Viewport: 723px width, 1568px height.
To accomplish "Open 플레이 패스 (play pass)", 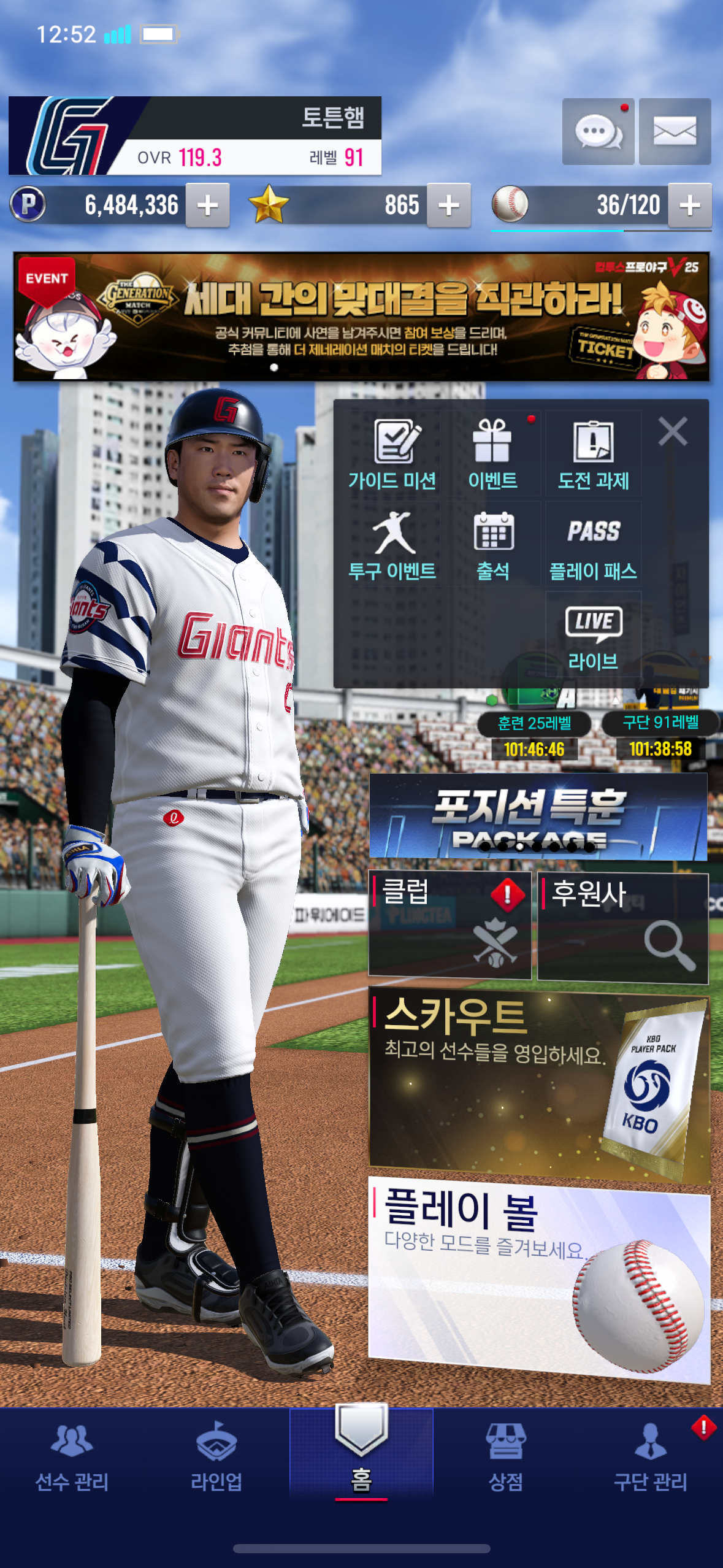I will pyautogui.click(x=593, y=545).
